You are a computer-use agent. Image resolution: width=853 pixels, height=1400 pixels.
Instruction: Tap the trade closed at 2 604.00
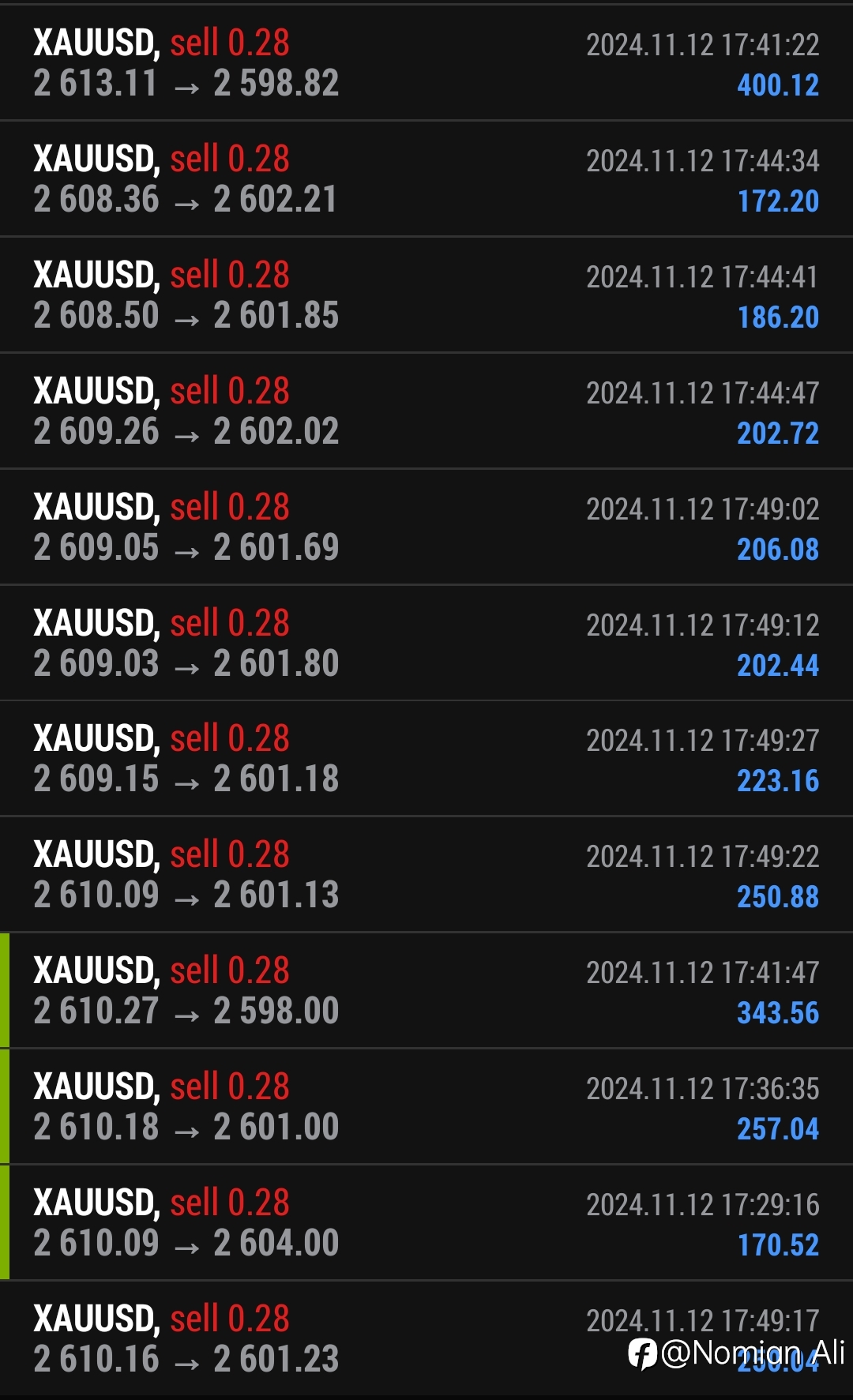tap(426, 1223)
